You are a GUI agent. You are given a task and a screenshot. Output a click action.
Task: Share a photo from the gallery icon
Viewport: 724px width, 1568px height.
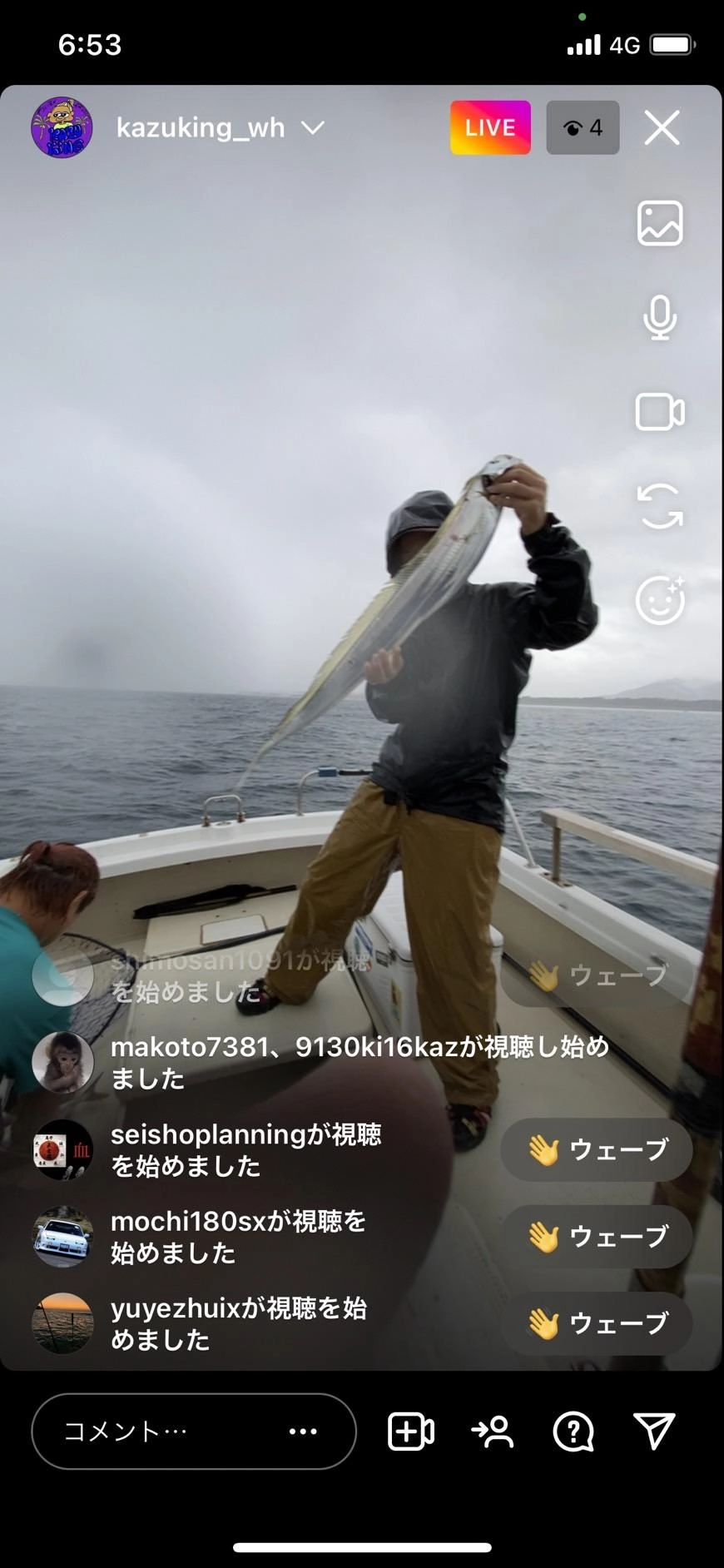(660, 223)
